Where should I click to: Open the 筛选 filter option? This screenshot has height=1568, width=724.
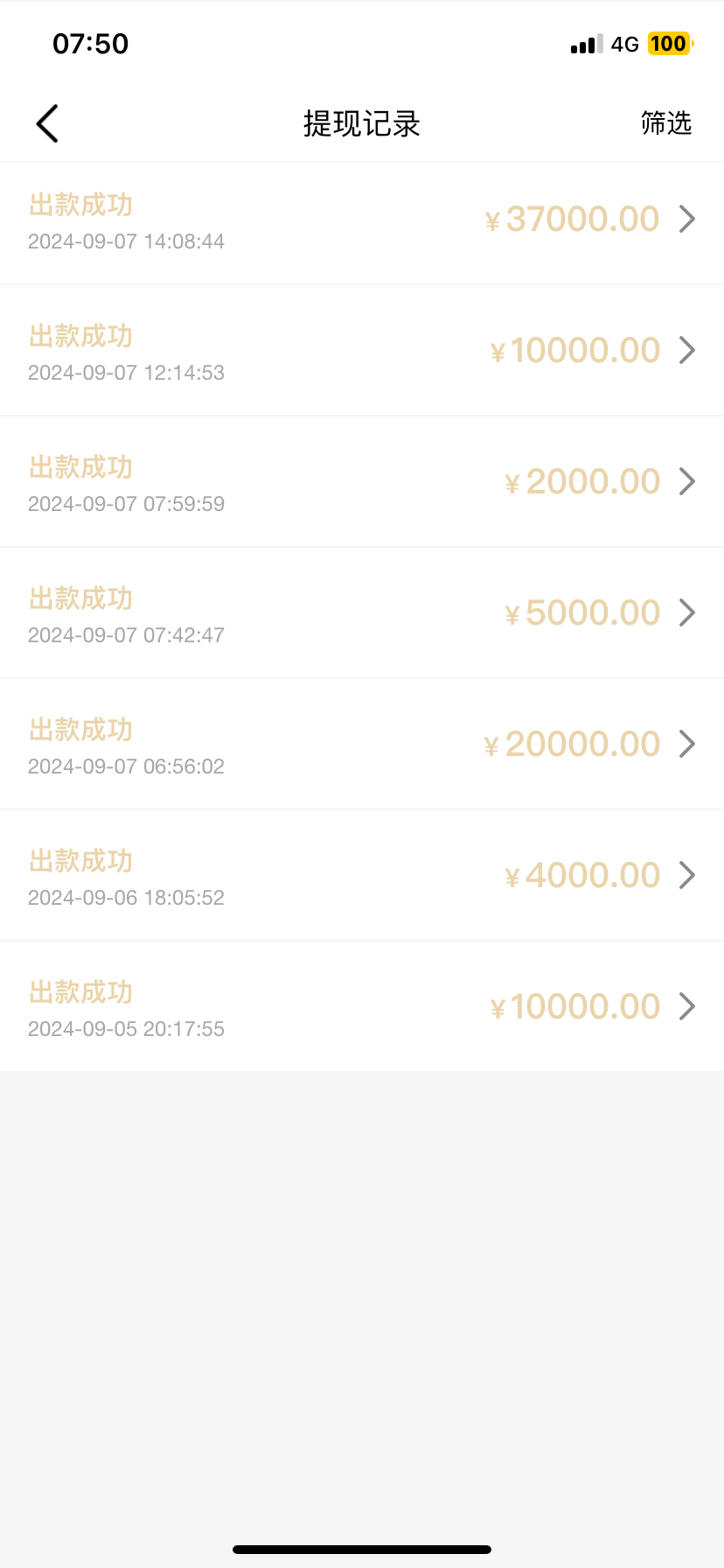[665, 123]
